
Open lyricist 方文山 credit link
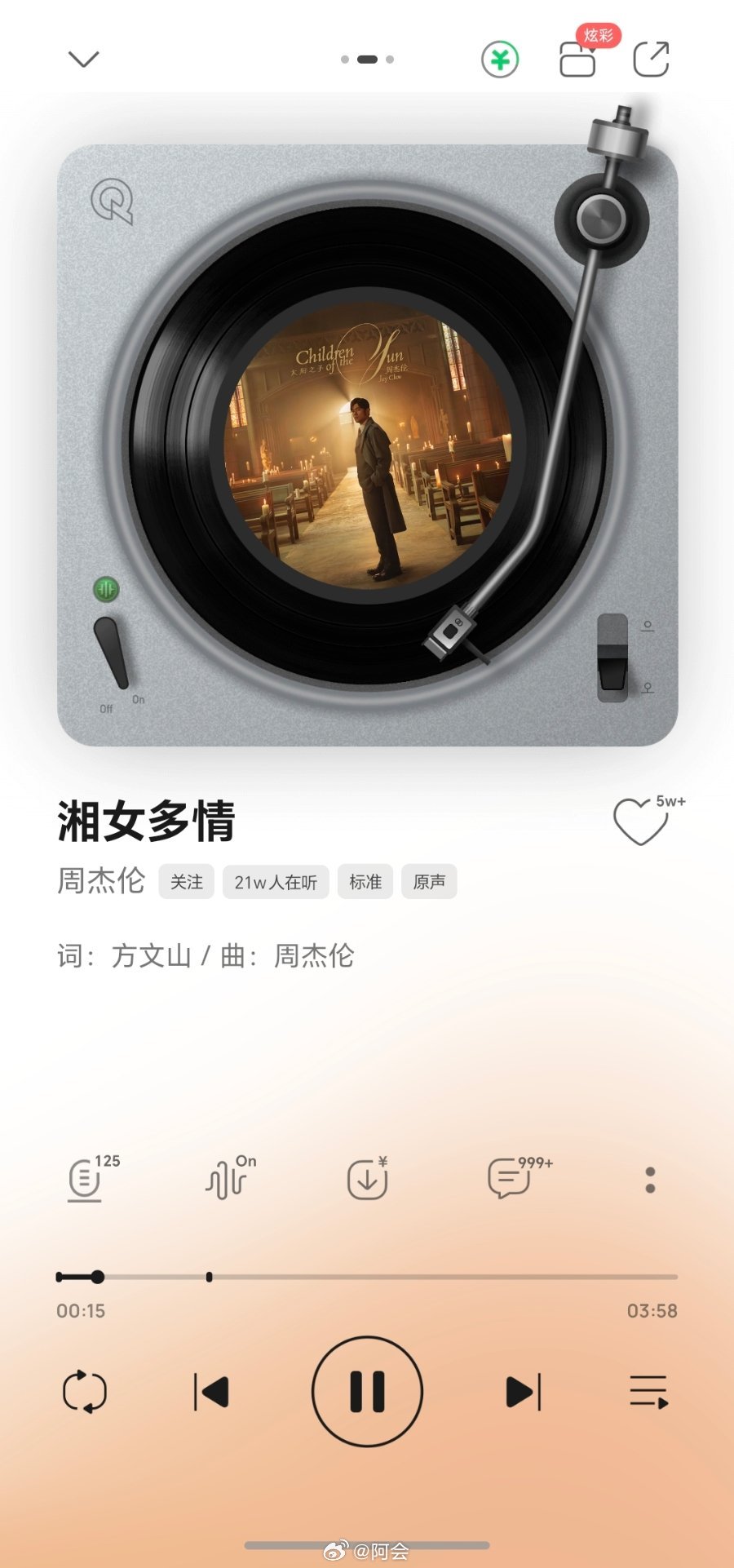pos(151,955)
